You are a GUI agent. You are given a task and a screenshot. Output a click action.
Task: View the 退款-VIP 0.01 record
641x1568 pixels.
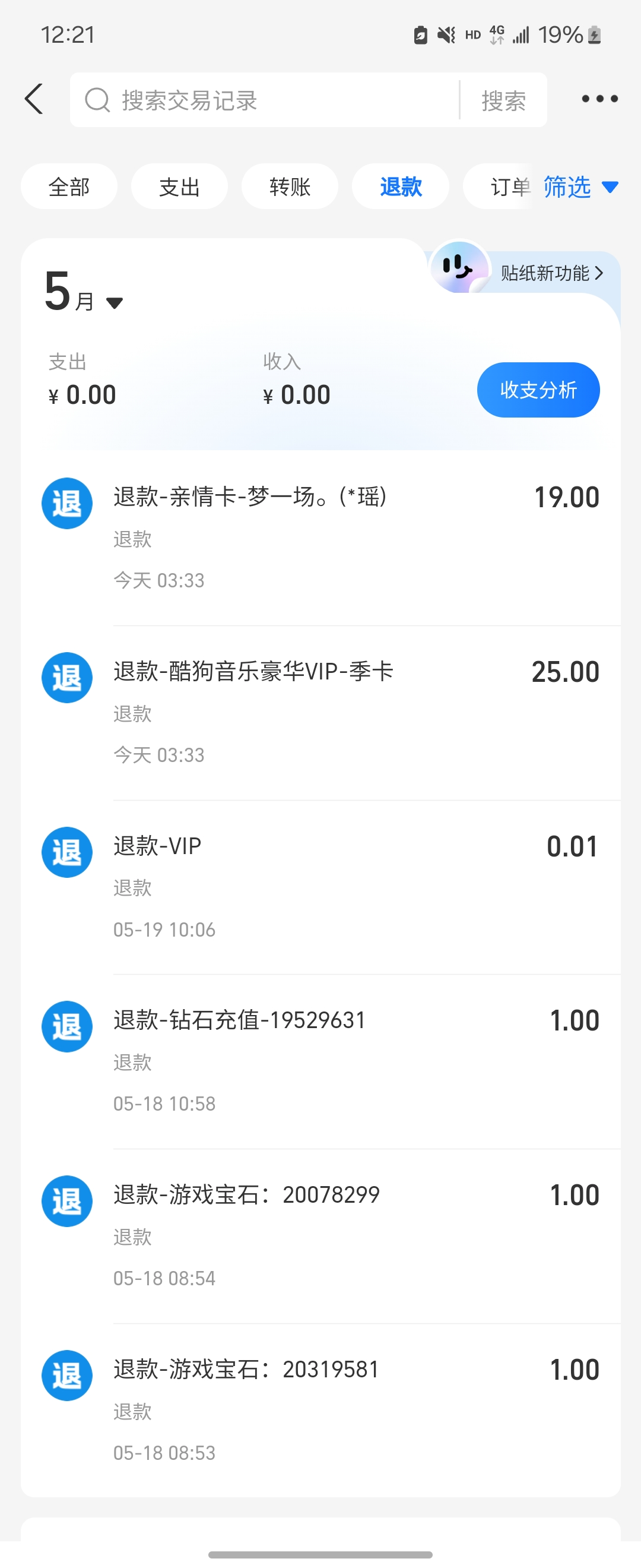320,887
